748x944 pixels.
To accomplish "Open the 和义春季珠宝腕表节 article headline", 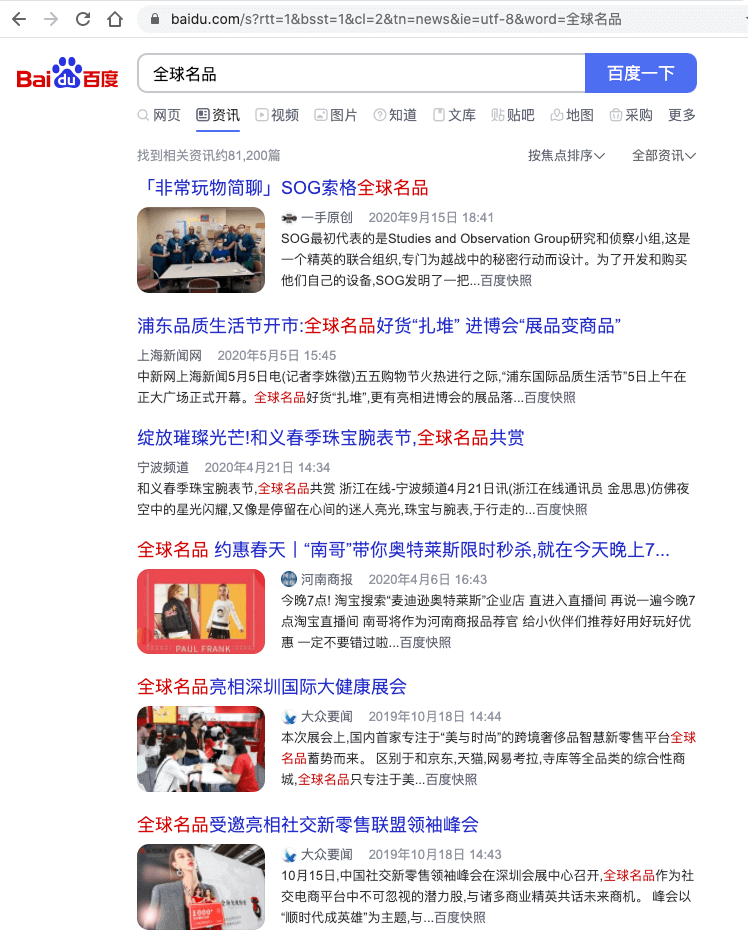I will pos(330,438).
